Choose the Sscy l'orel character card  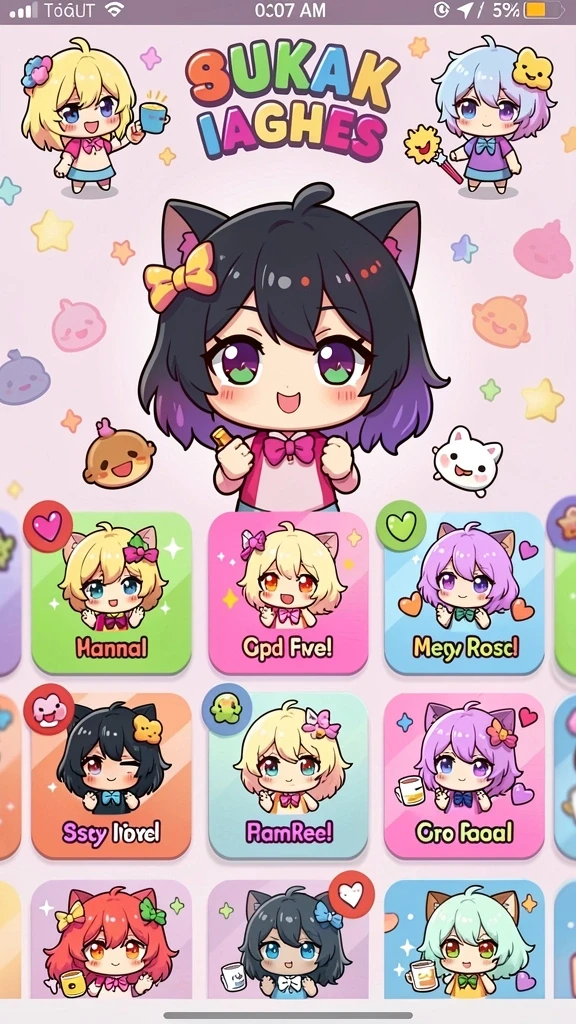[111, 776]
